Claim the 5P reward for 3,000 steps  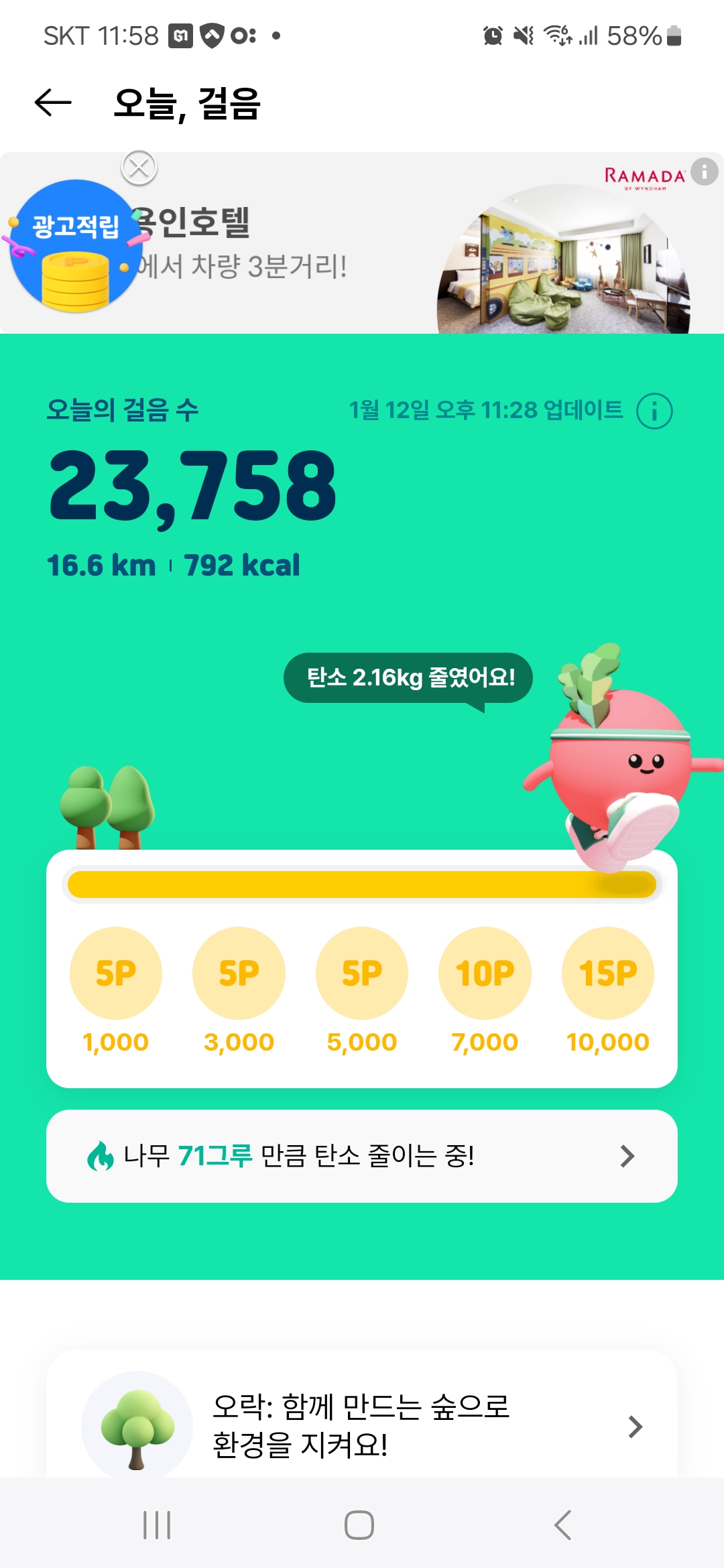point(239,973)
